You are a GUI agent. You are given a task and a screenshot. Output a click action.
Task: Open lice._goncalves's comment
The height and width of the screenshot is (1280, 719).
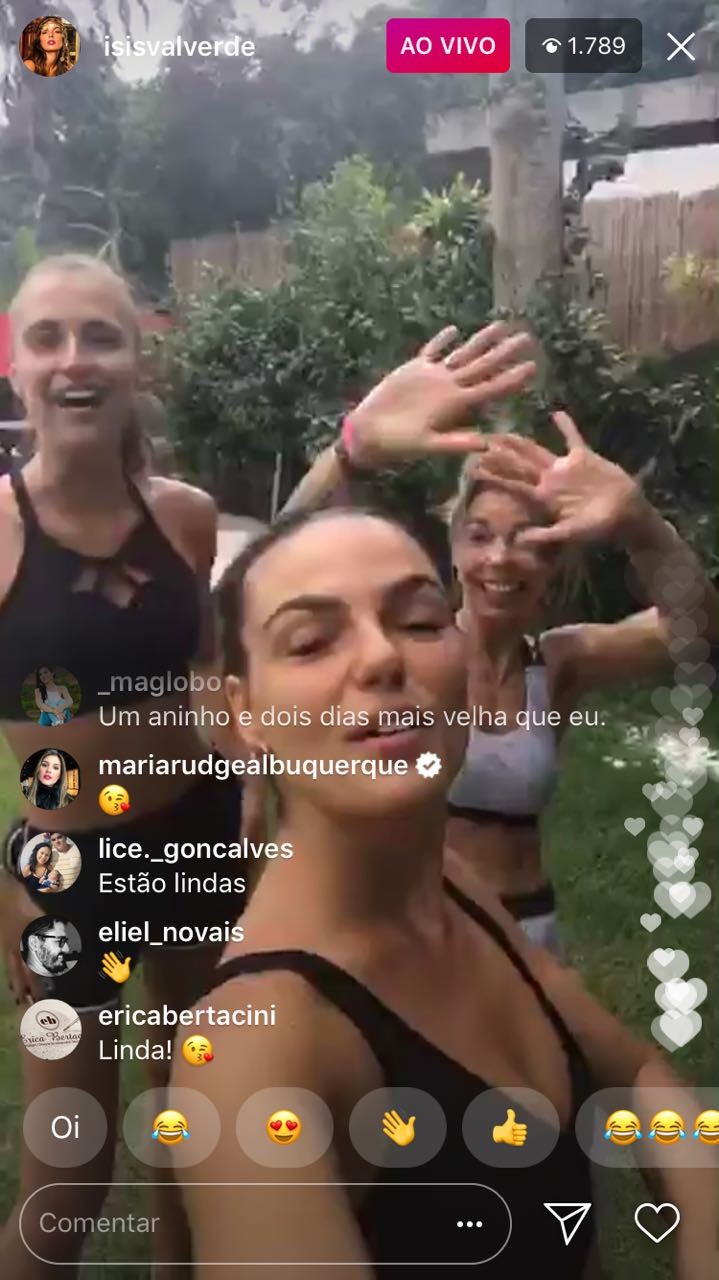(x=195, y=865)
